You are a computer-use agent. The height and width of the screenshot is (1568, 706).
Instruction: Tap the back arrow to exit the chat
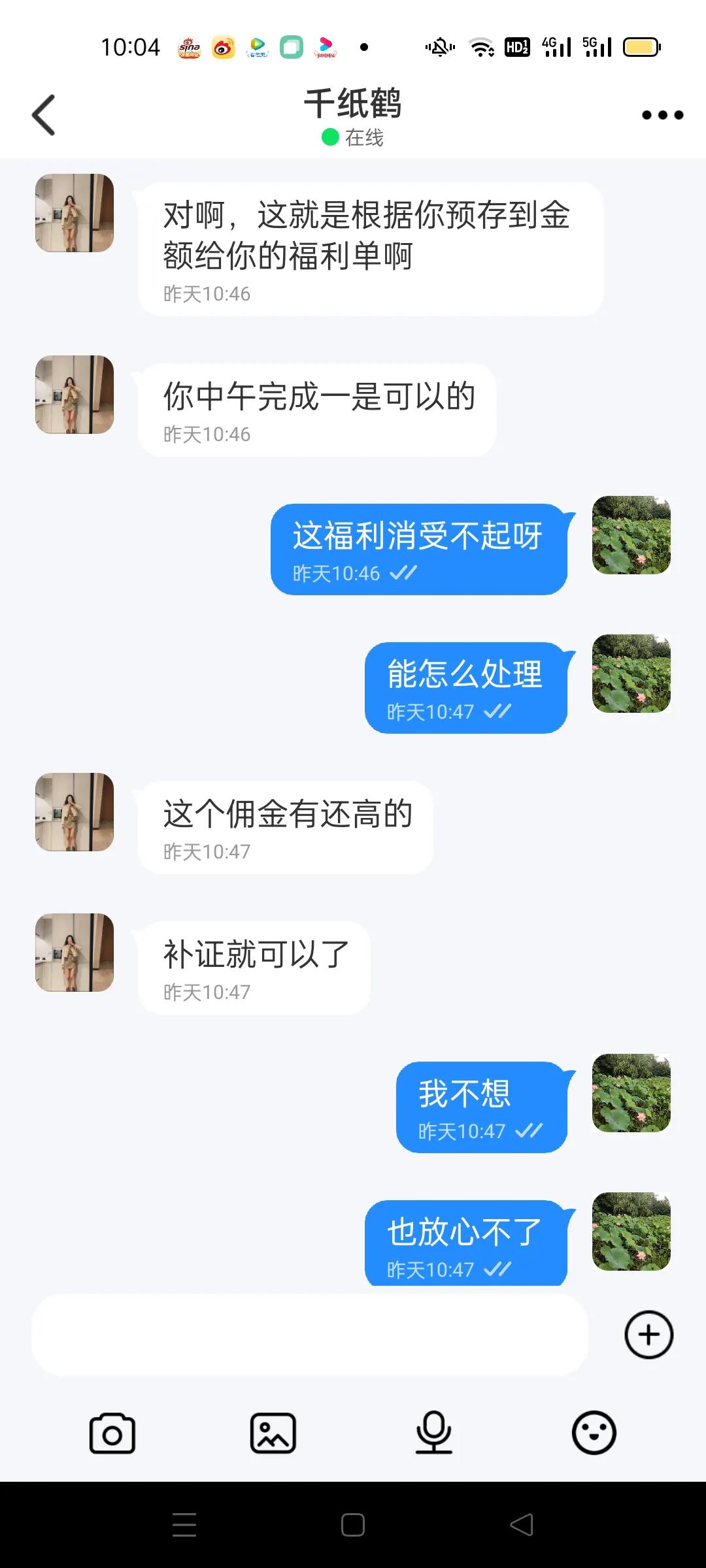coord(43,114)
